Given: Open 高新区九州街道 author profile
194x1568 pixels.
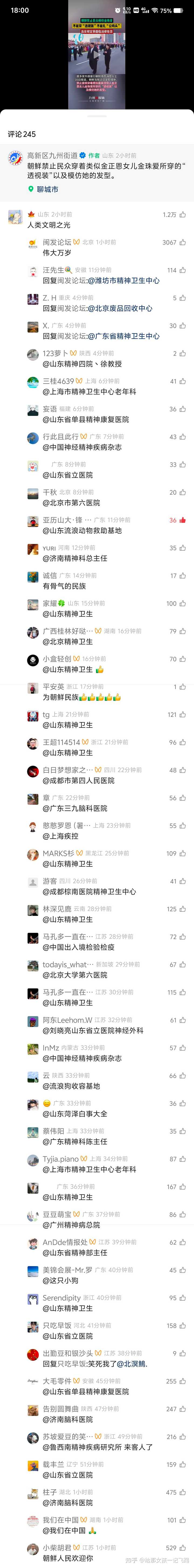Looking at the screenshot, I should pos(52,156).
